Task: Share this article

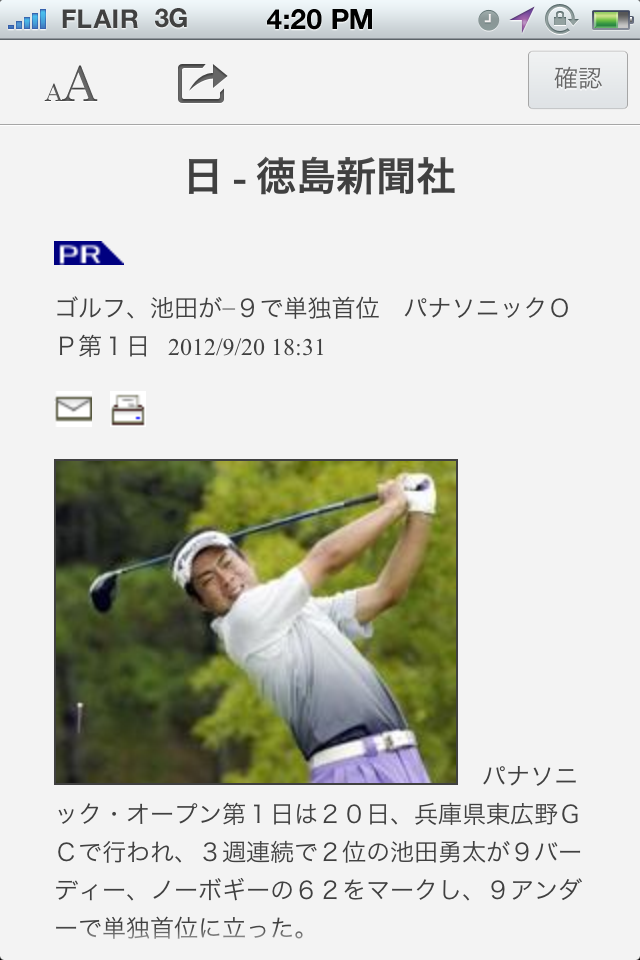Action: (x=202, y=83)
